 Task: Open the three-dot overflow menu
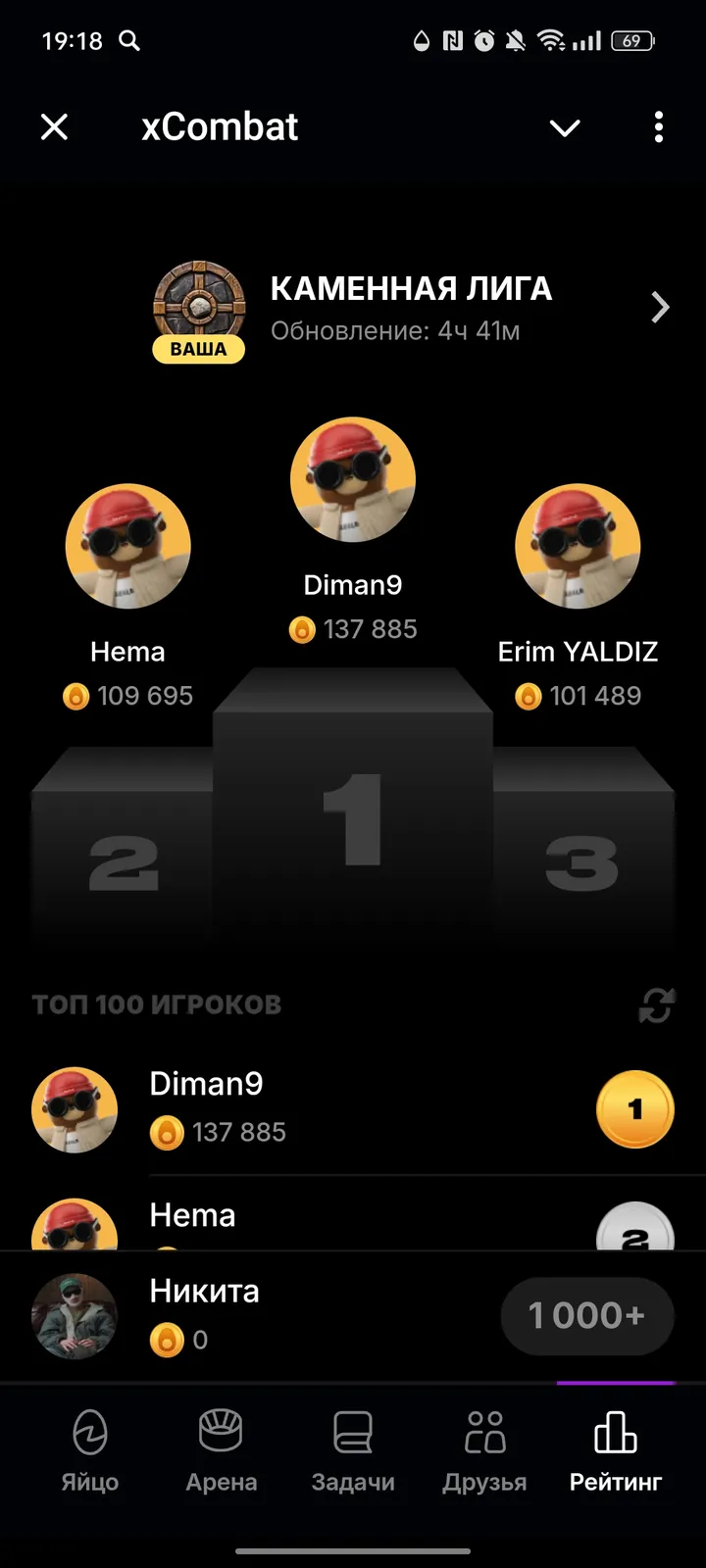[x=658, y=127]
